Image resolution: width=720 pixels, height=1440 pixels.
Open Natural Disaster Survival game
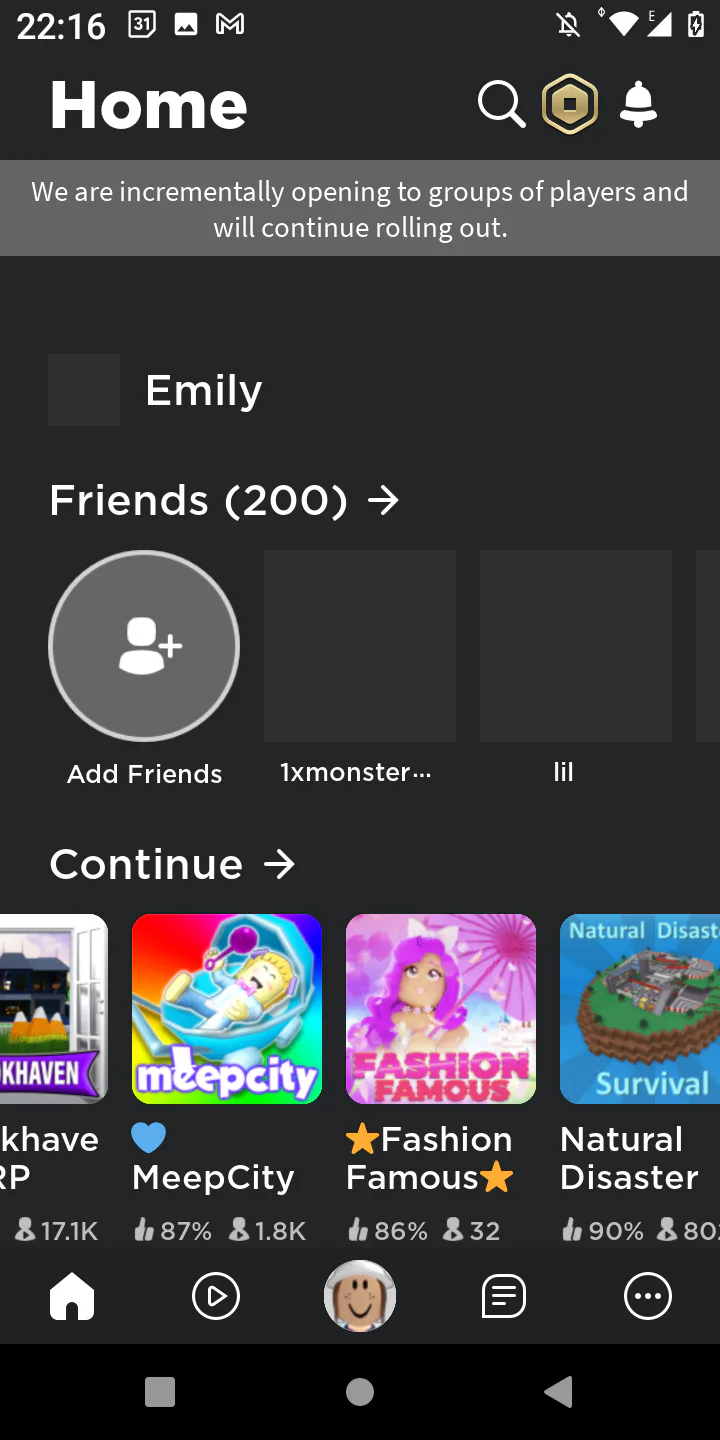pos(640,1008)
